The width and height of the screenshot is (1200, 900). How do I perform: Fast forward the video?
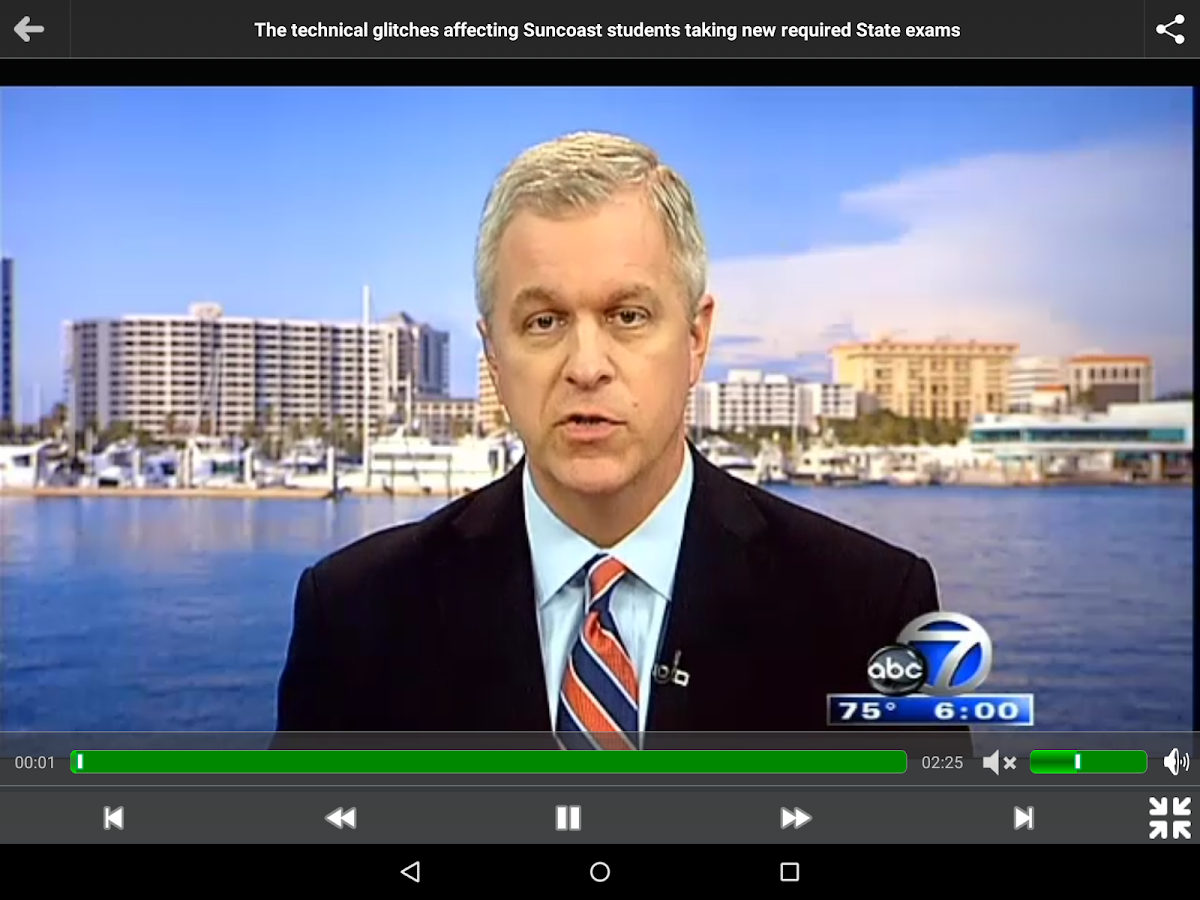coord(795,818)
